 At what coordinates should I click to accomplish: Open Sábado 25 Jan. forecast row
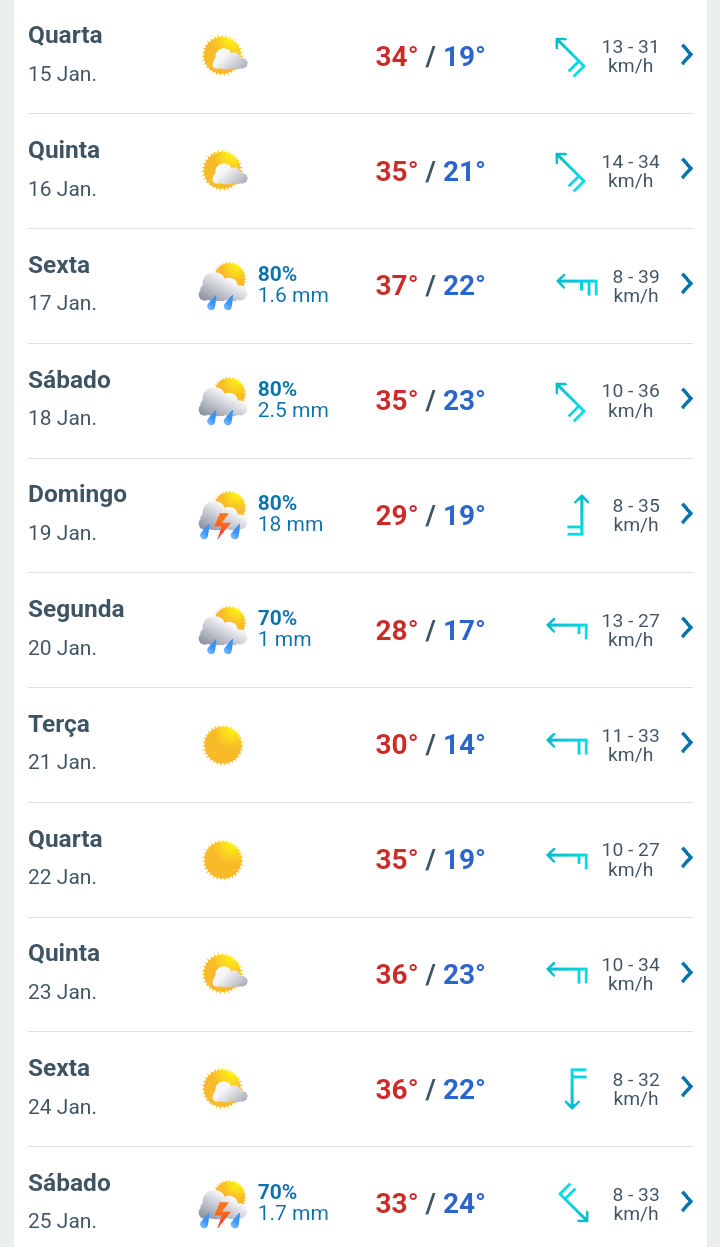[360, 1197]
